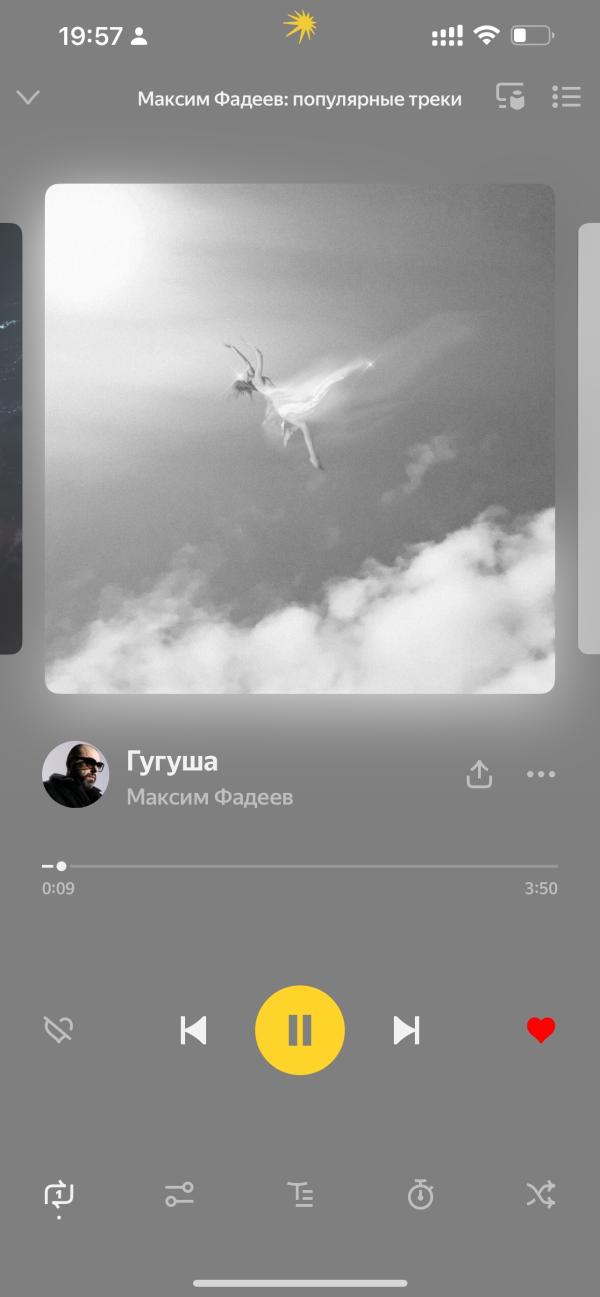The image size is (600, 1297).
Task: Open the playback queue list
Action: [x=566, y=97]
